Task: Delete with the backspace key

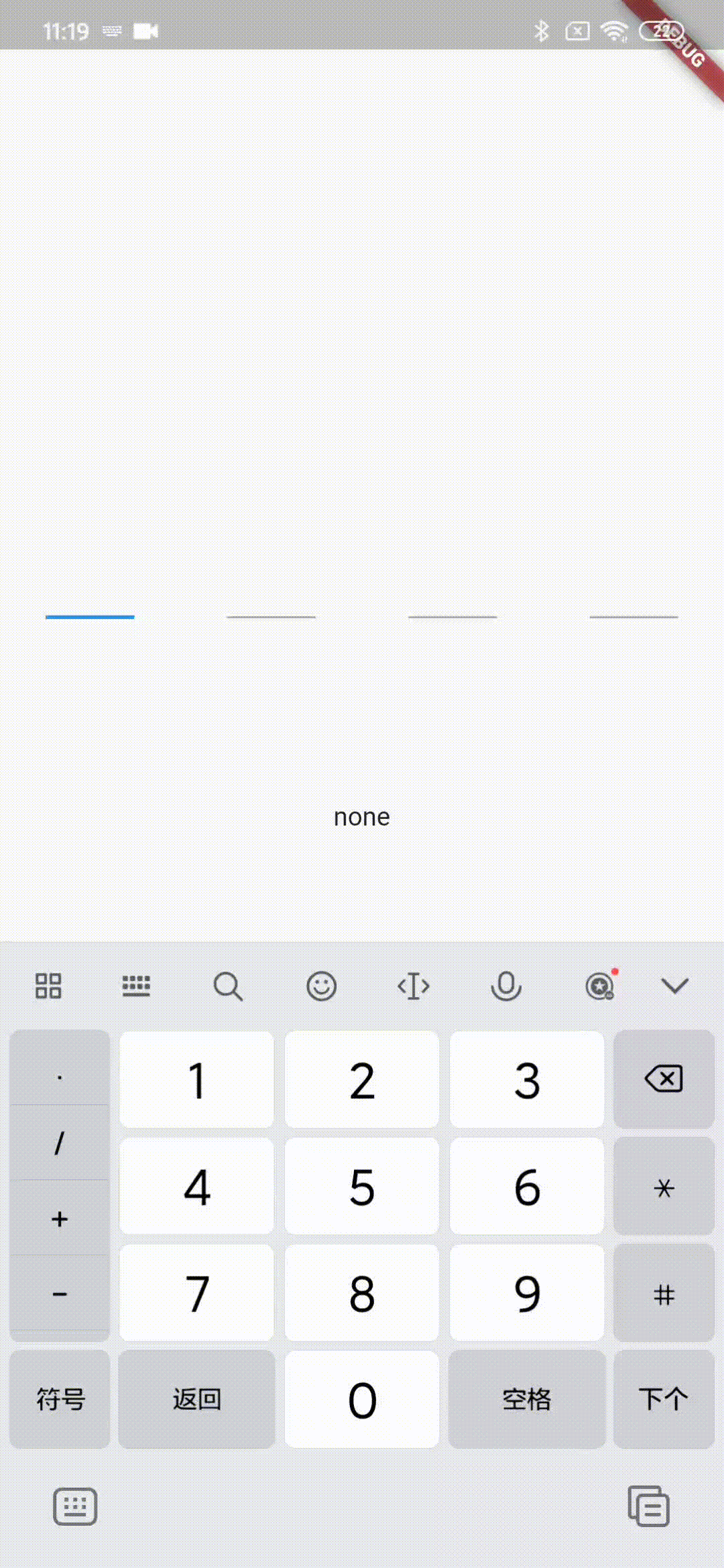Action: [x=664, y=1080]
